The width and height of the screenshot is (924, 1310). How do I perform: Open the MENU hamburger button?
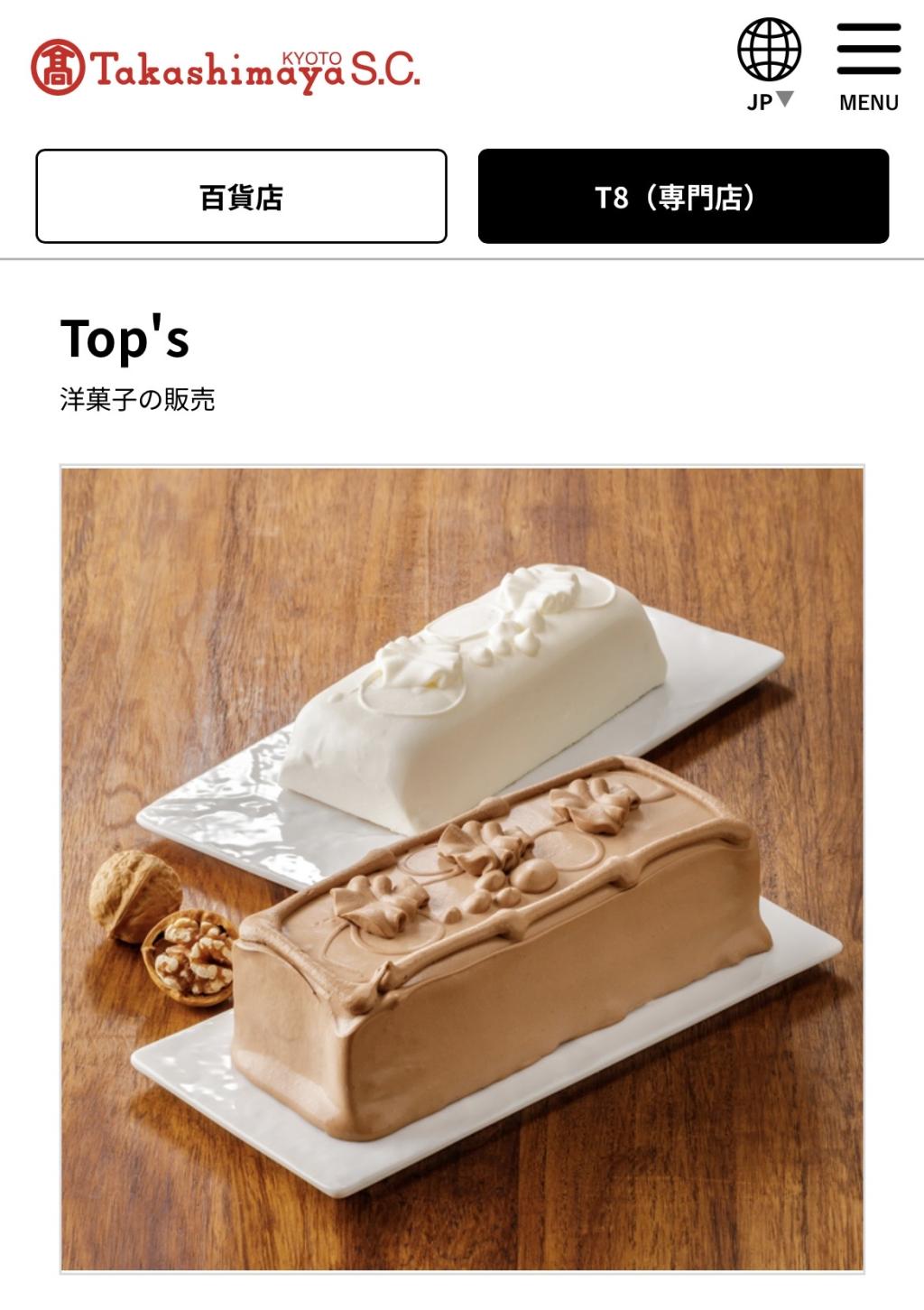click(x=868, y=67)
